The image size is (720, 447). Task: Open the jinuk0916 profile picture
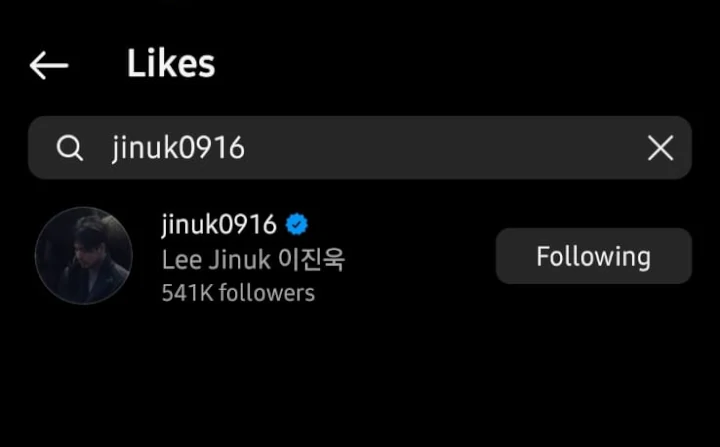coord(83,256)
